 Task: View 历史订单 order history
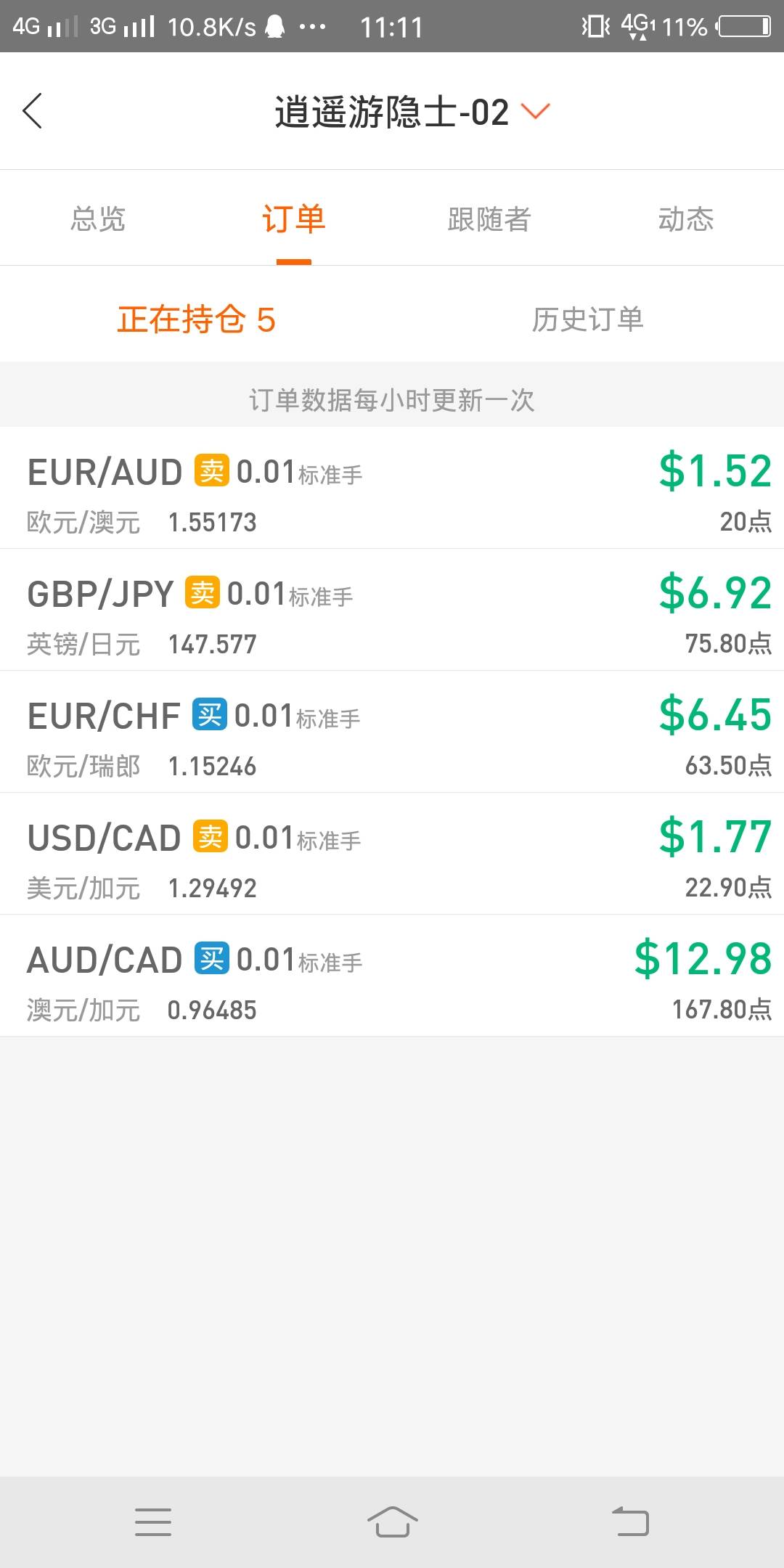pyautogui.click(x=587, y=319)
